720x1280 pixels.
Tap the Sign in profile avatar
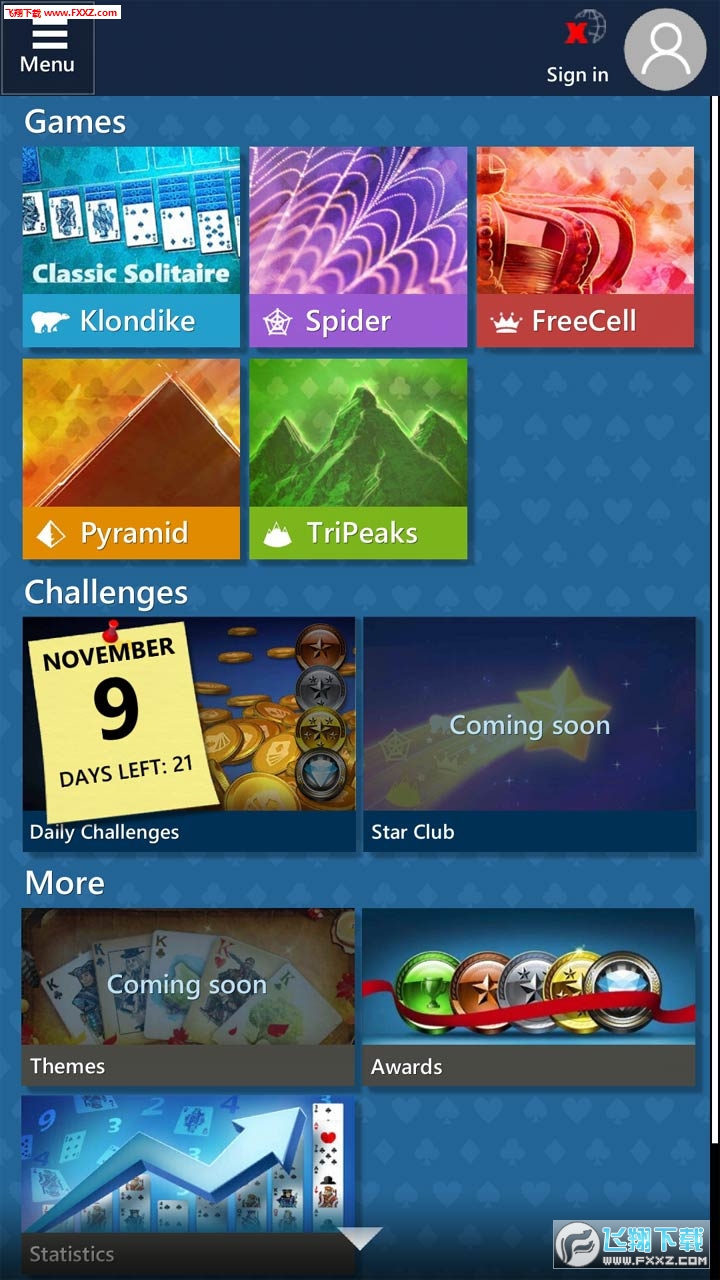click(665, 49)
